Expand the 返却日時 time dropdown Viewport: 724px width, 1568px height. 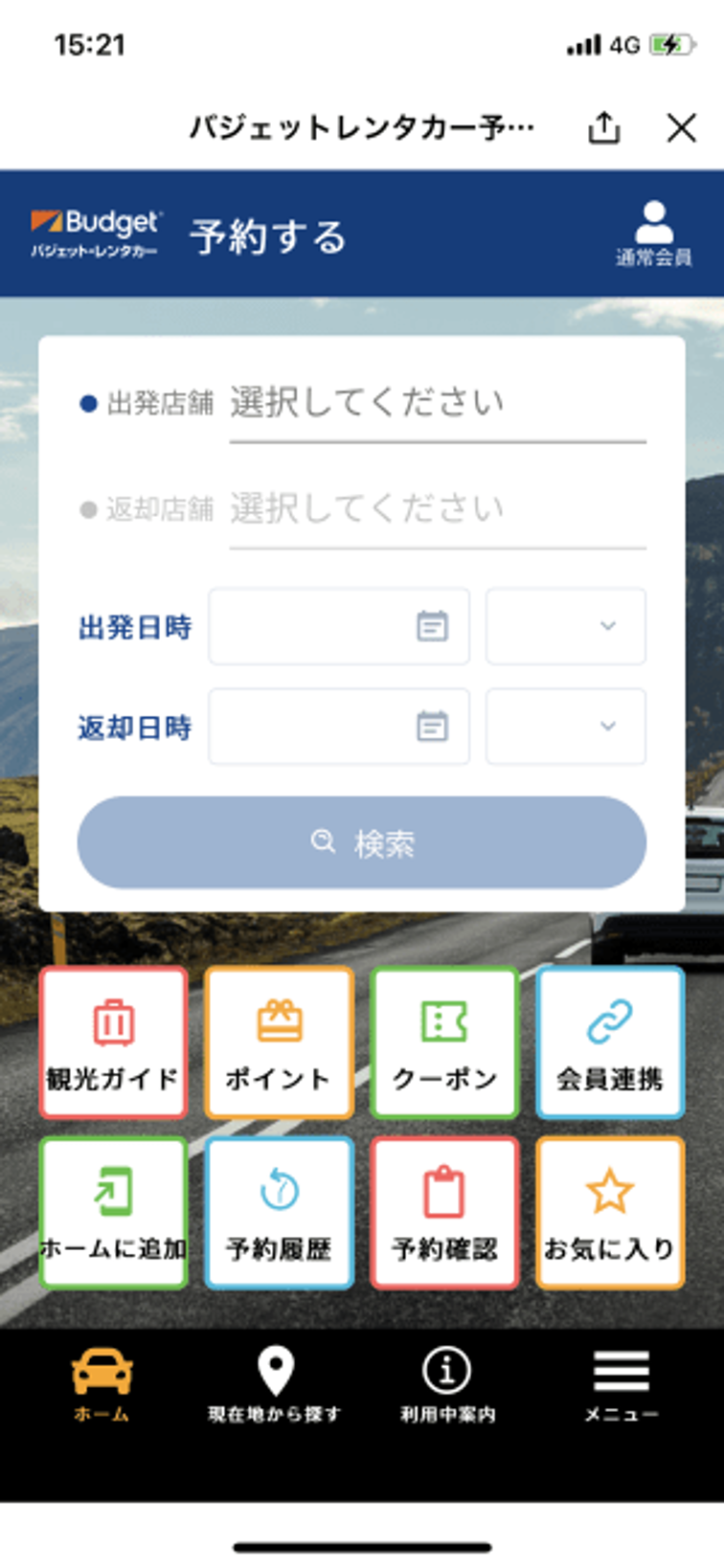[x=565, y=727]
